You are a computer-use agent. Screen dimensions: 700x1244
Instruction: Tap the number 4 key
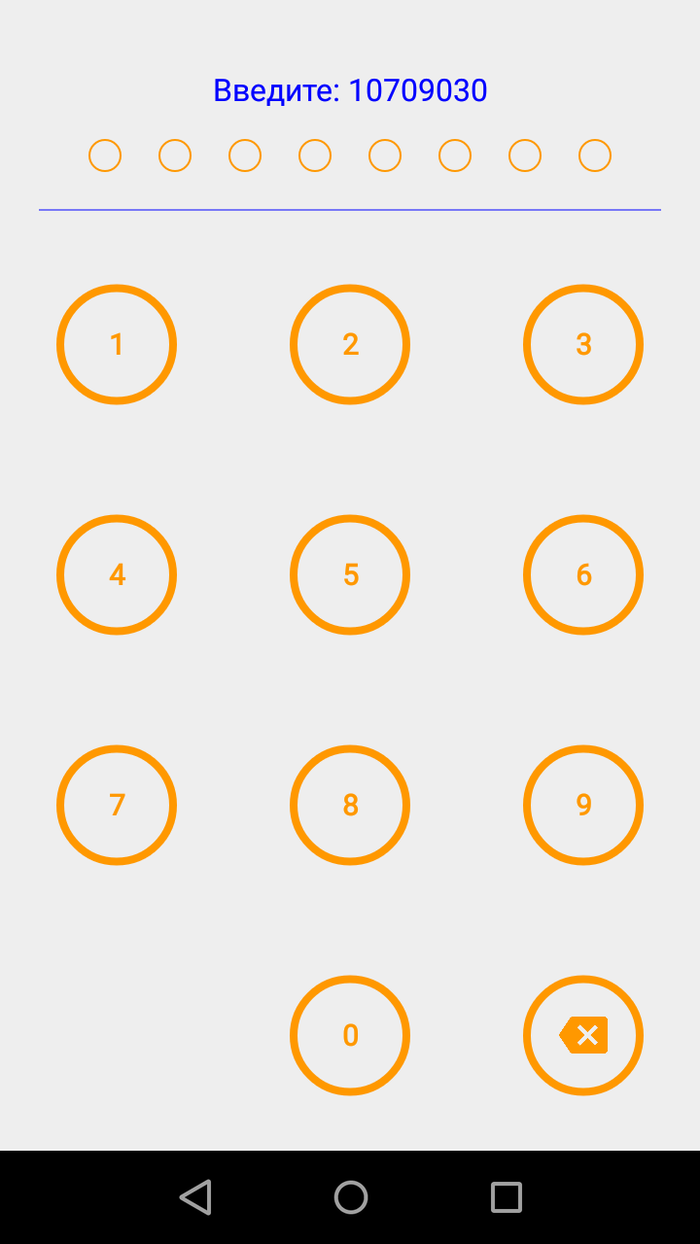click(117, 575)
